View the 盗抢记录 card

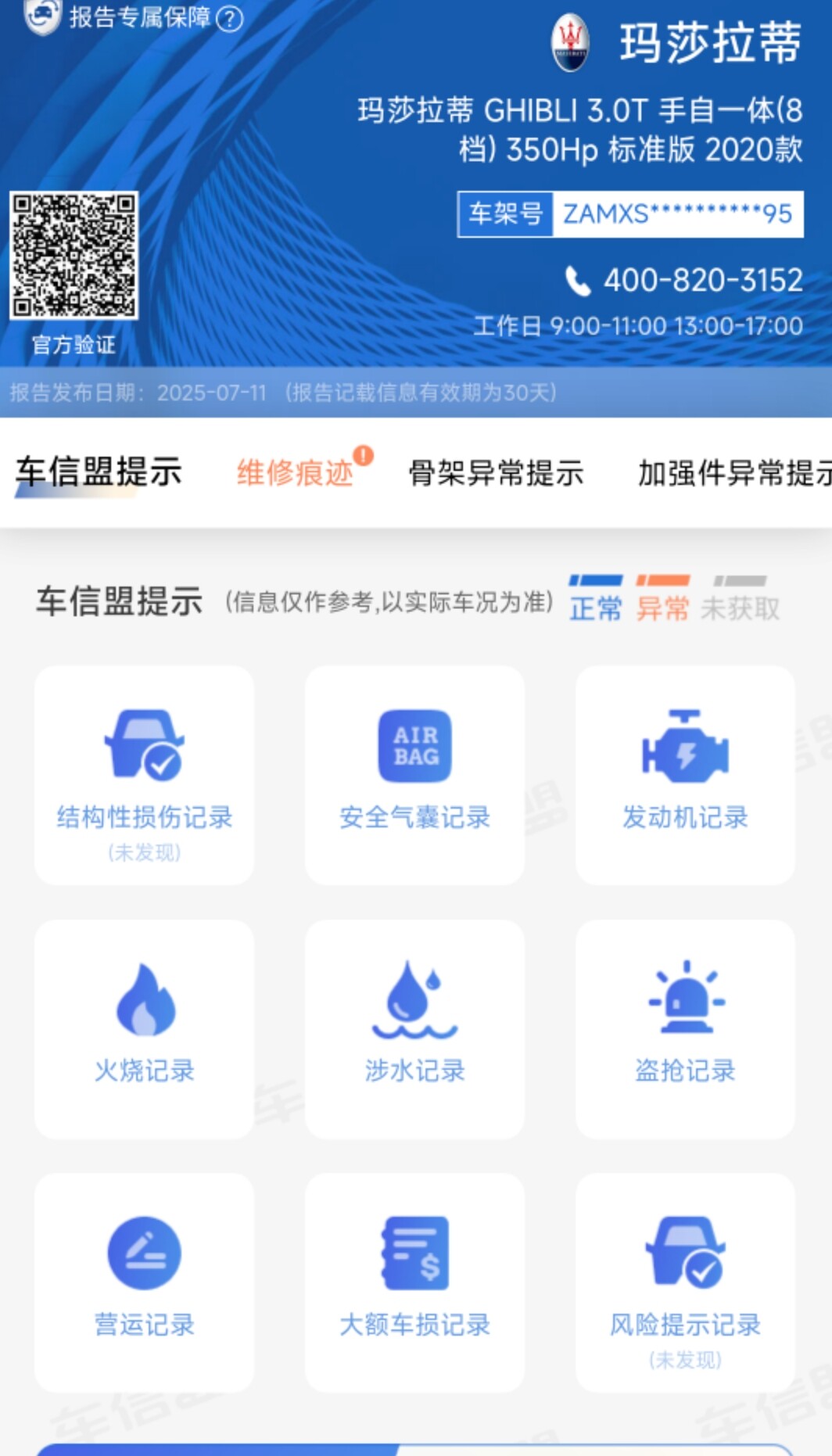(x=685, y=1028)
